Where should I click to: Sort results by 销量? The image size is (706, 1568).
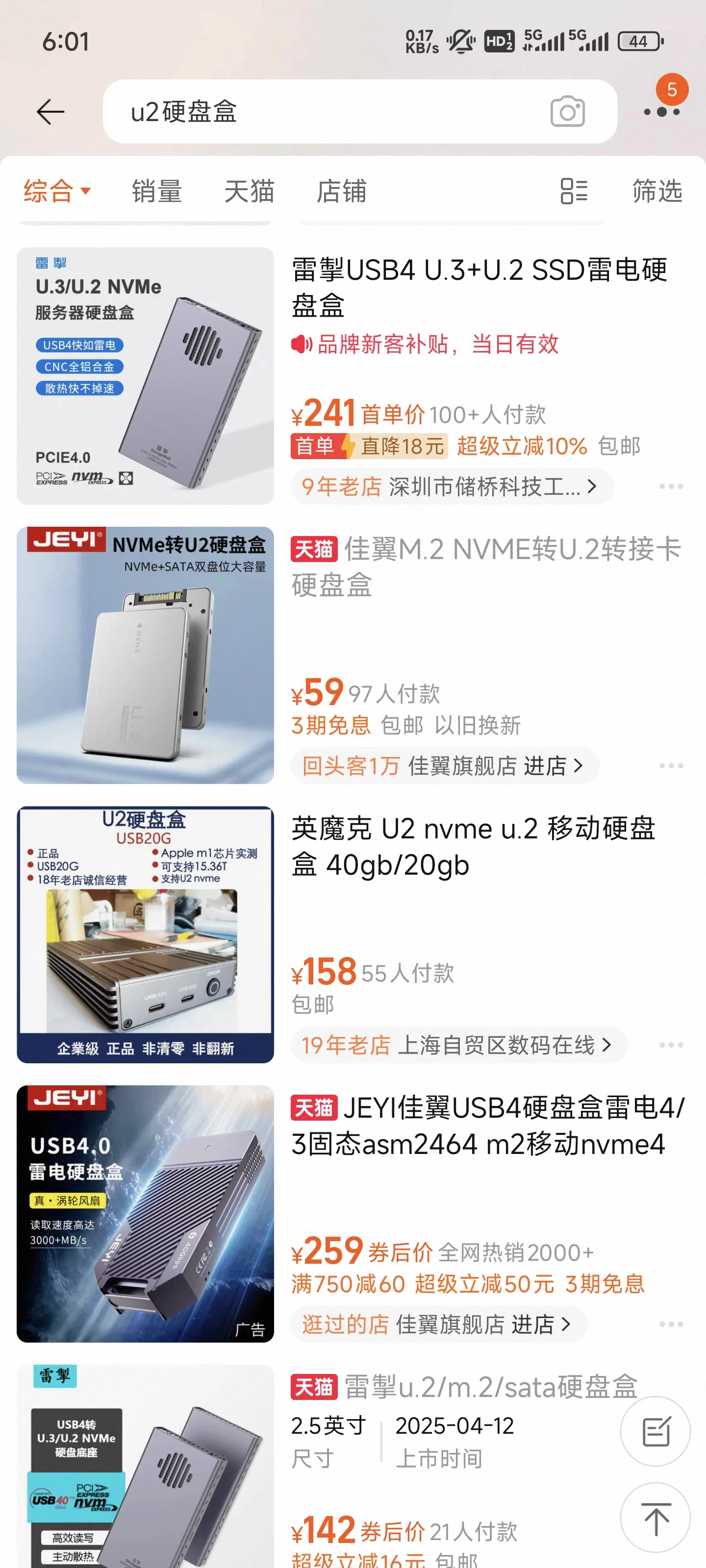tap(156, 191)
